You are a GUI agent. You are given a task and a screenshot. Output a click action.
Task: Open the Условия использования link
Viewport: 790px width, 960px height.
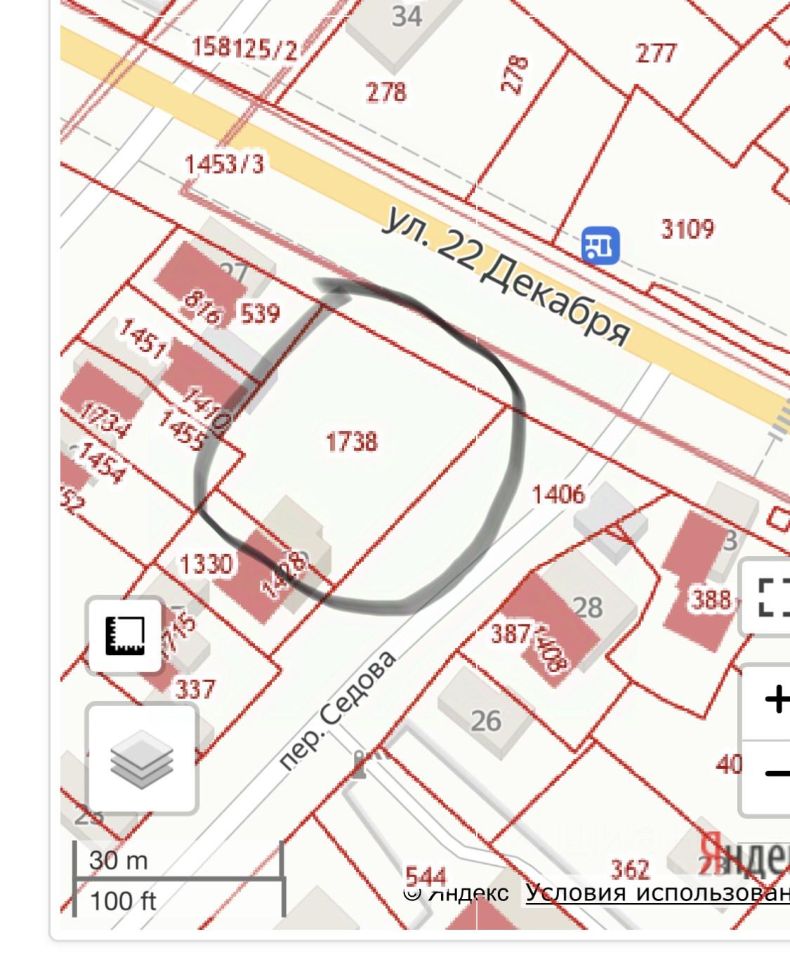point(657,892)
